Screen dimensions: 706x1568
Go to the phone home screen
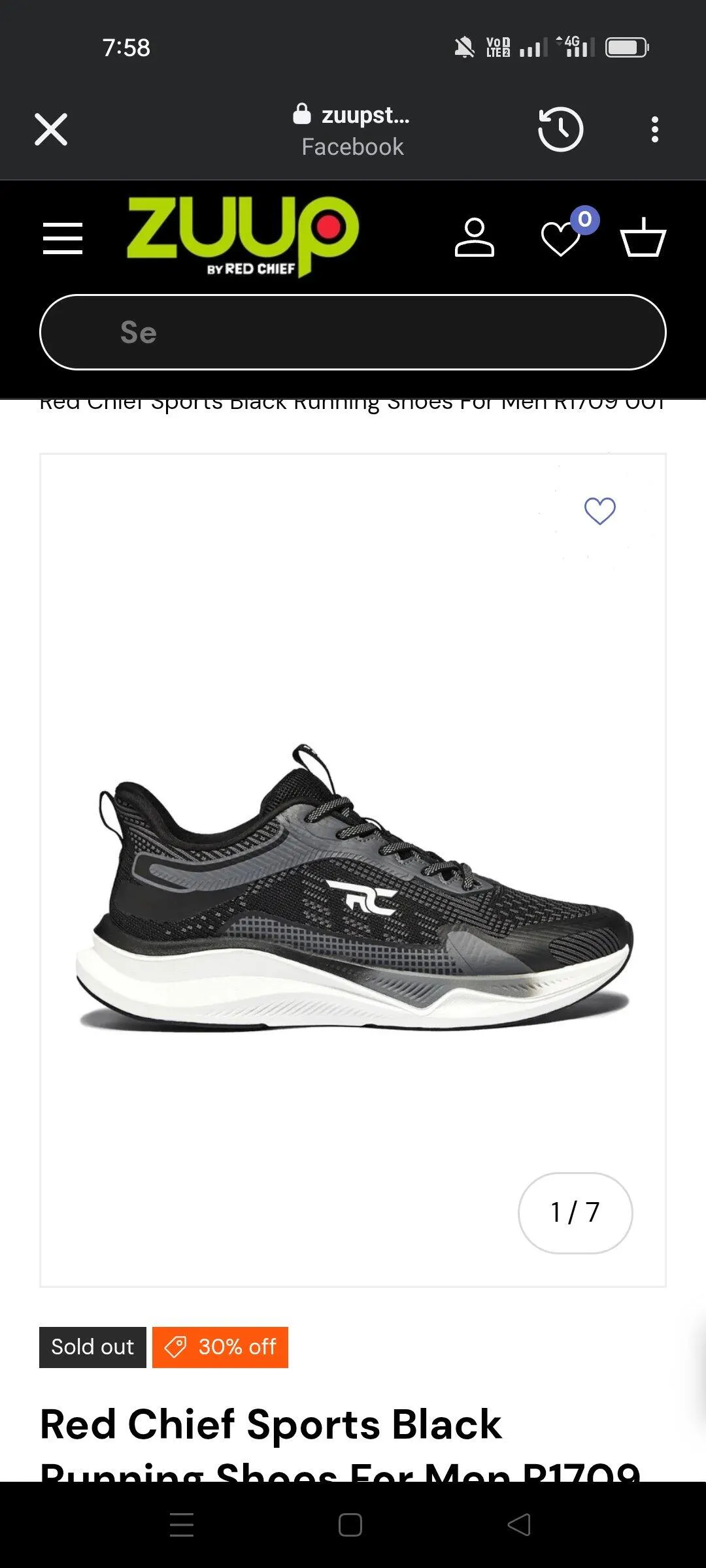(x=350, y=1525)
